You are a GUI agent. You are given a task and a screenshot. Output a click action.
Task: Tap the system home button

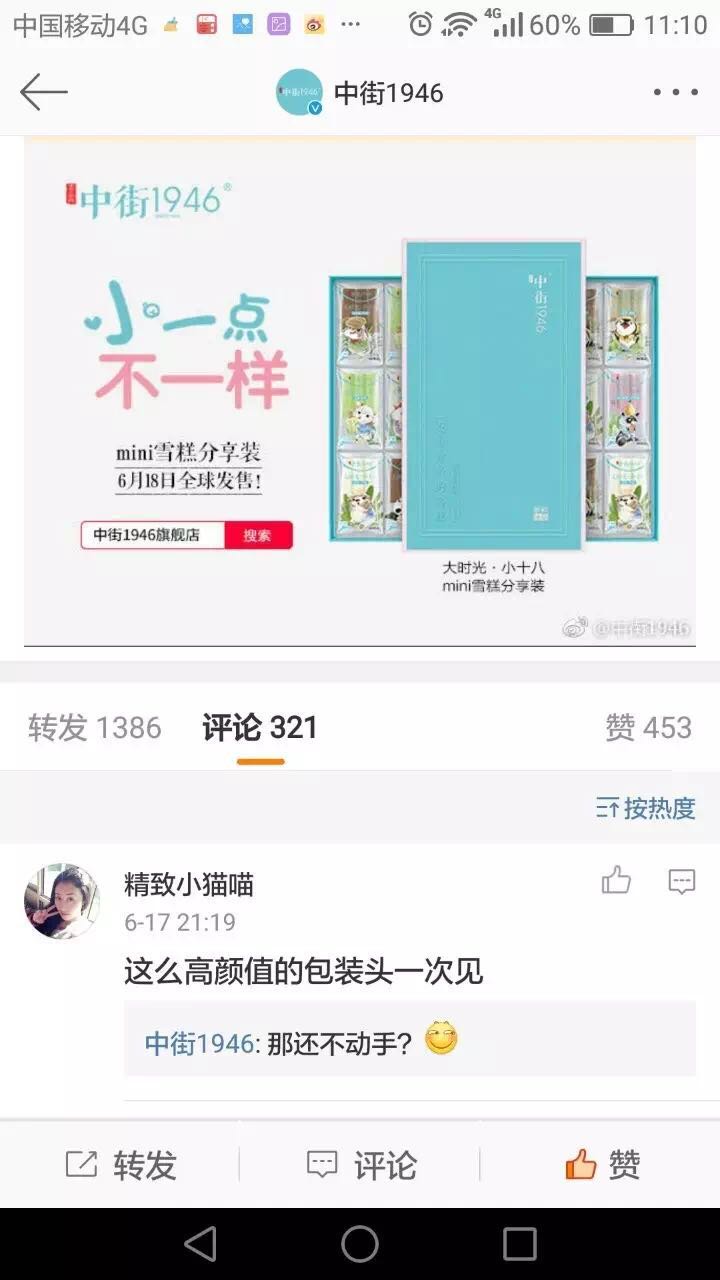(360, 1244)
